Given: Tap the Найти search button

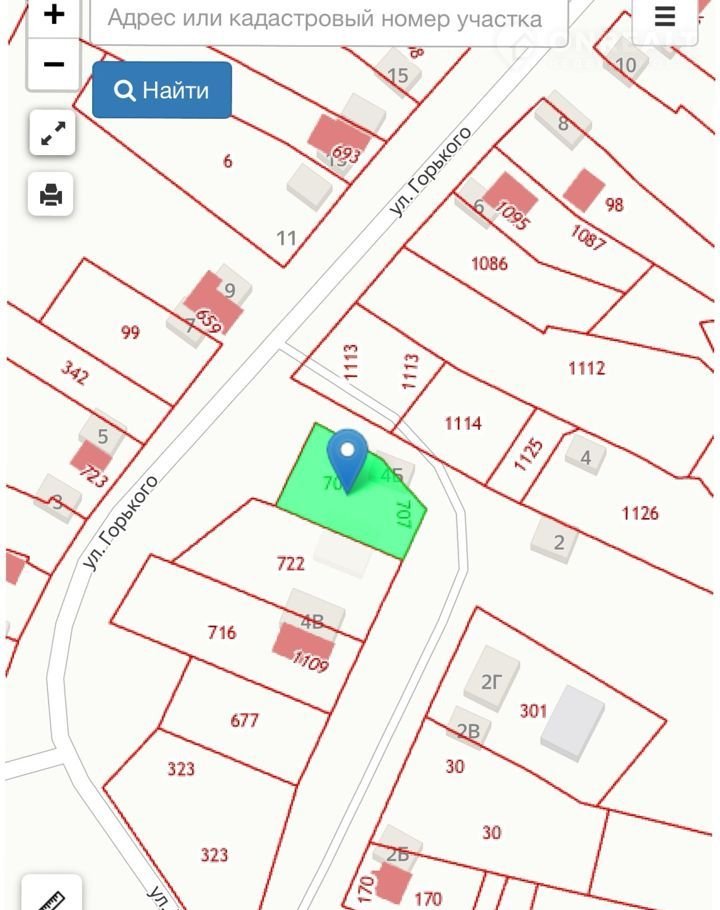Looking at the screenshot, I should (162, 91).
